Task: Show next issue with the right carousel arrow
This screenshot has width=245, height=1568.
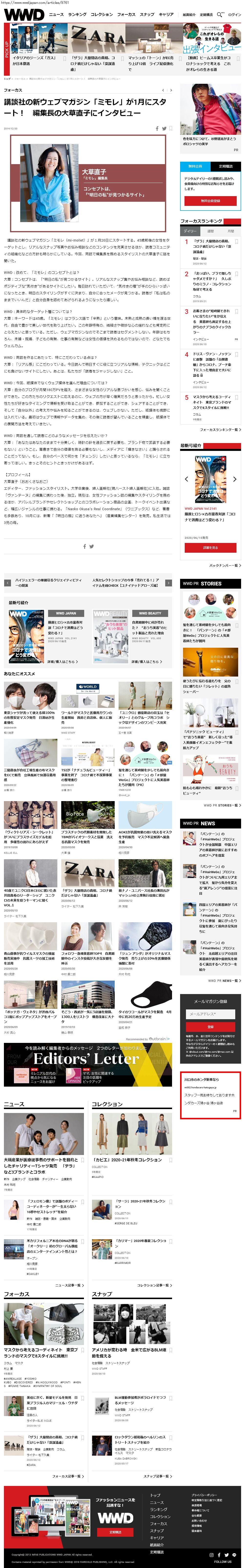Action: pyautogui.click(x=235, y=479)
